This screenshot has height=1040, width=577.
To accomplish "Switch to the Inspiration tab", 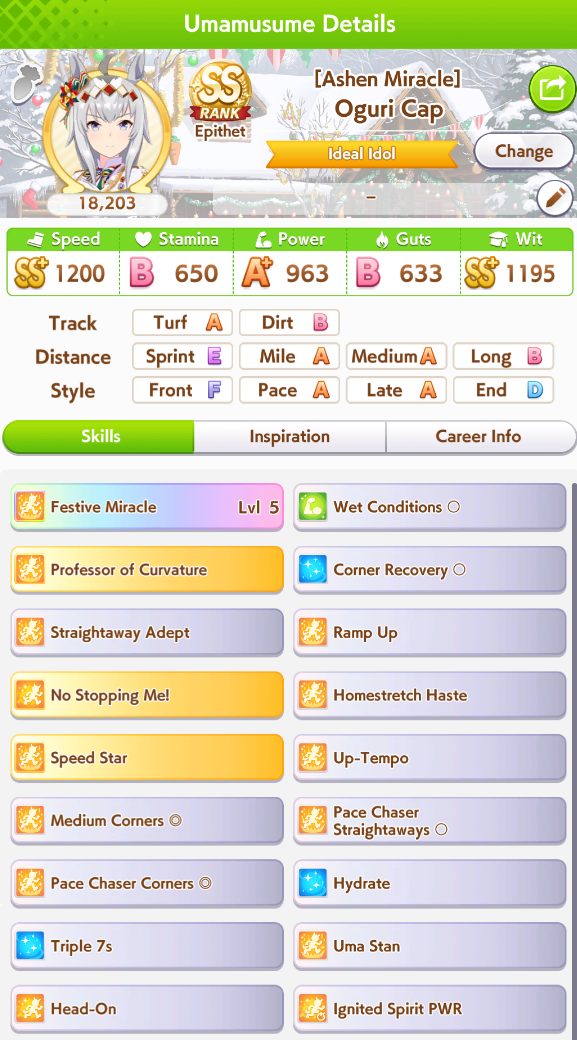I will point(289,436).
